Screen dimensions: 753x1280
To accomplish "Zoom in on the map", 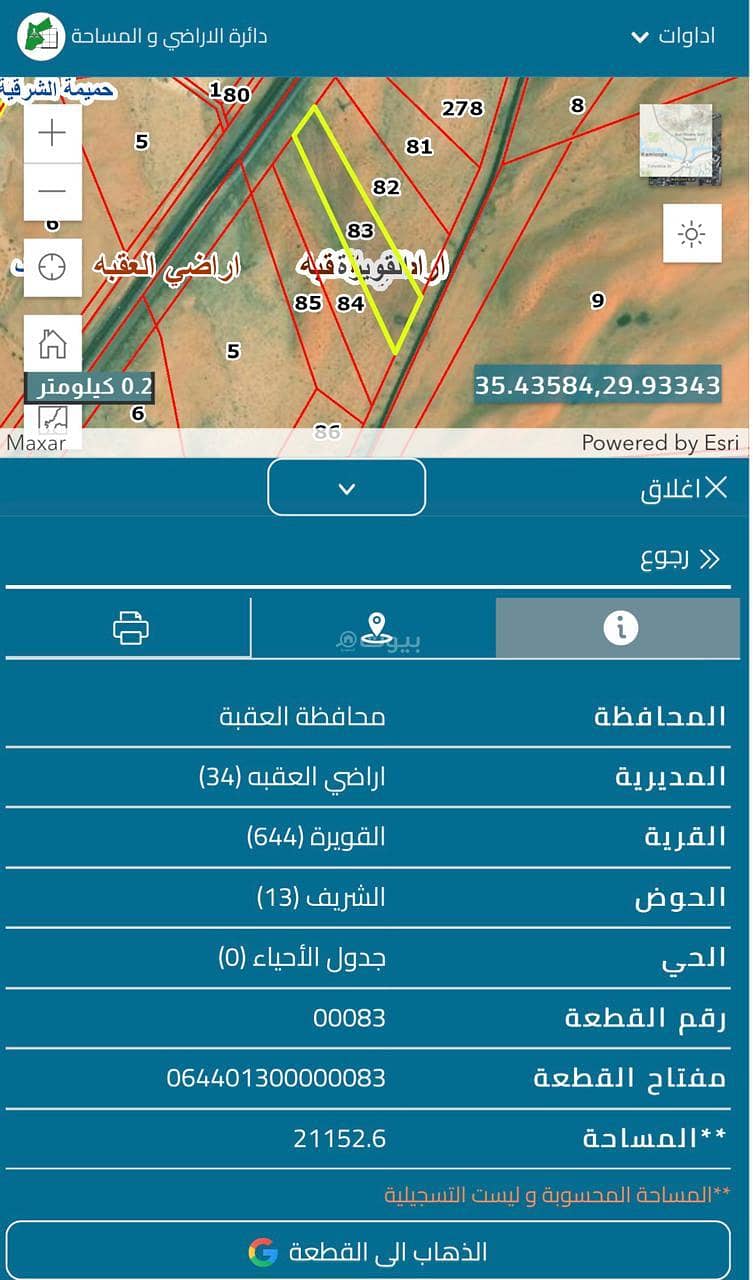I will [x=52, y=133].
